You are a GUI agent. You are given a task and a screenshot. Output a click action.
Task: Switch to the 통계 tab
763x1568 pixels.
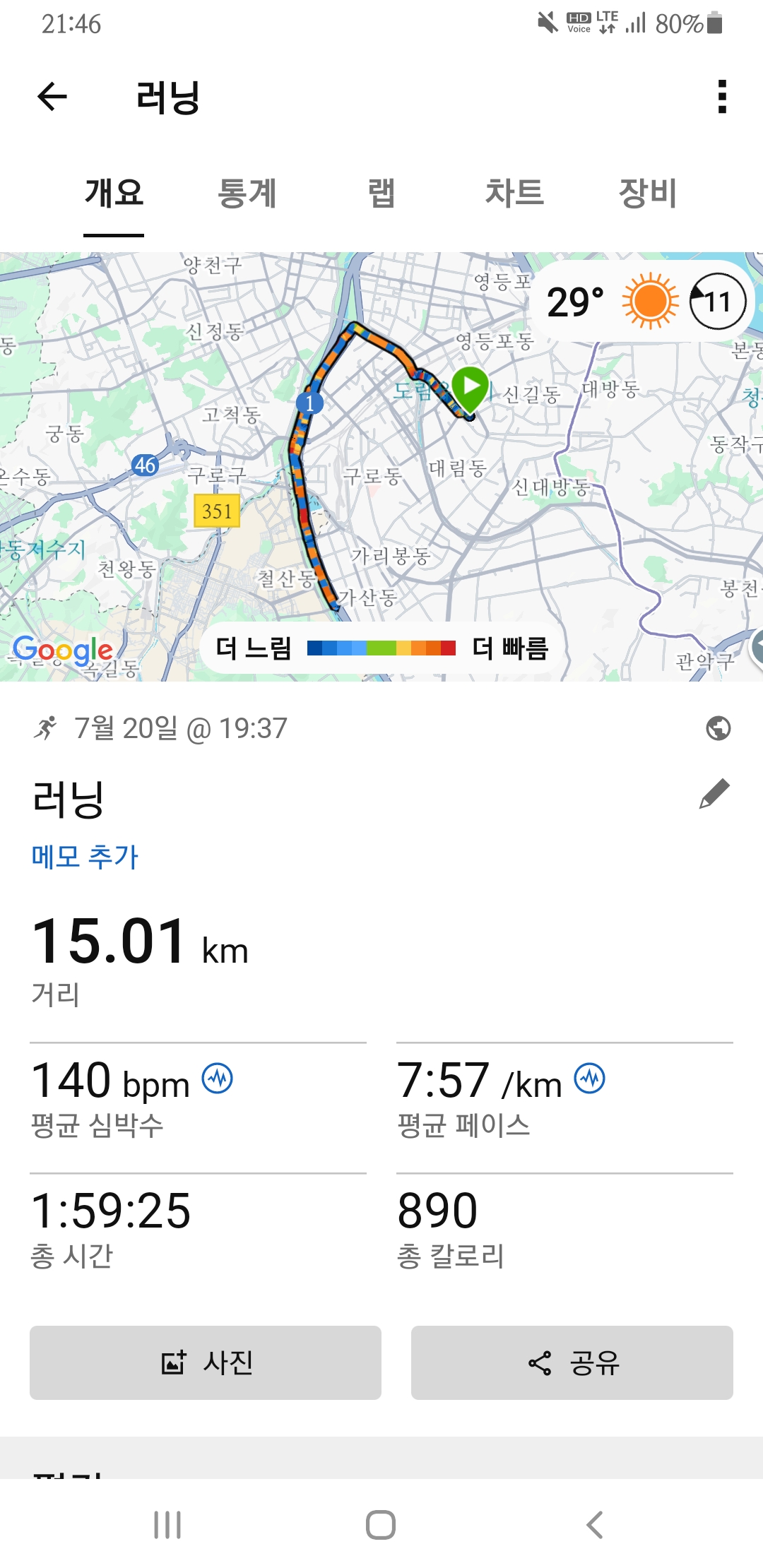pyautogui.click(x=247, y=194)
